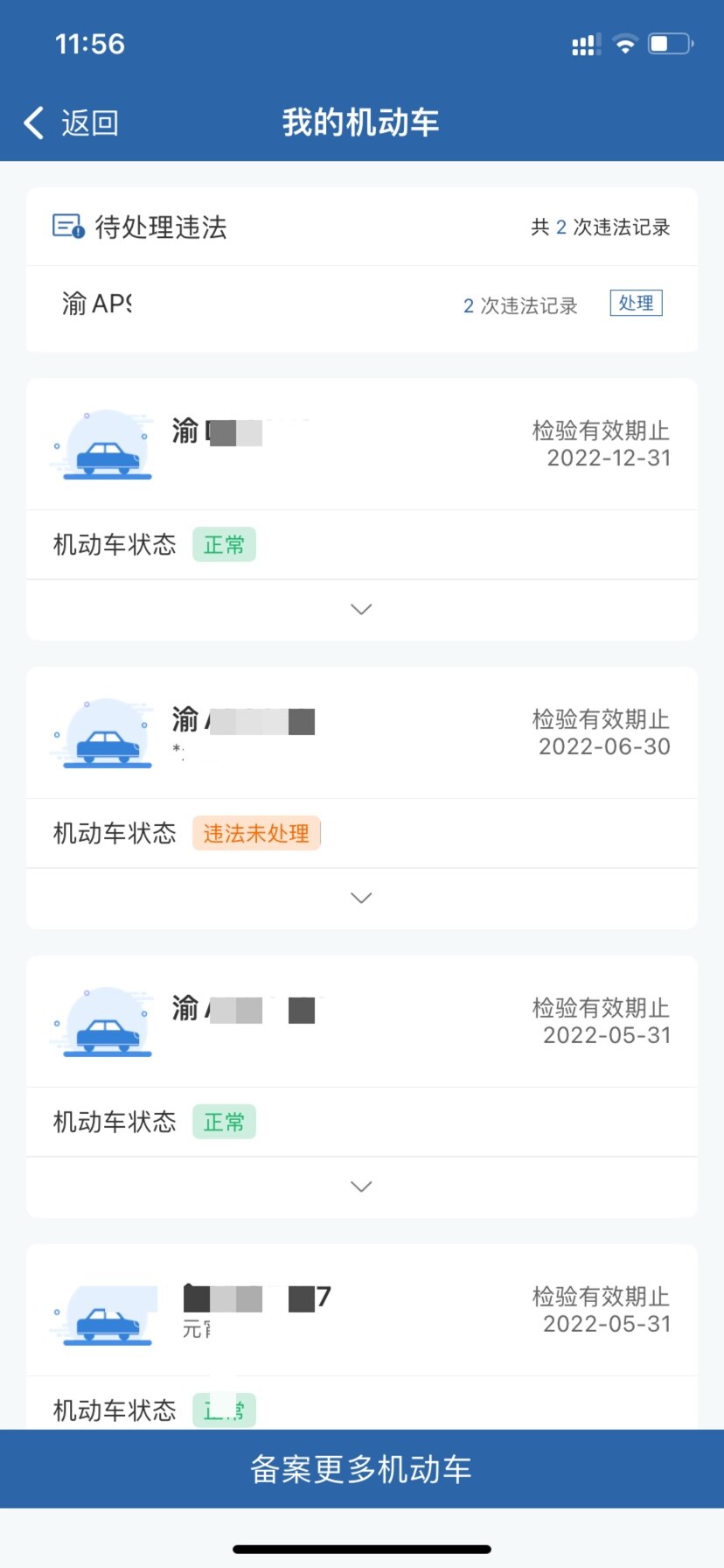Expand the vehicle card expiring 2022-12-31
The image size is (724, 1568).
(x=361, y=609)
